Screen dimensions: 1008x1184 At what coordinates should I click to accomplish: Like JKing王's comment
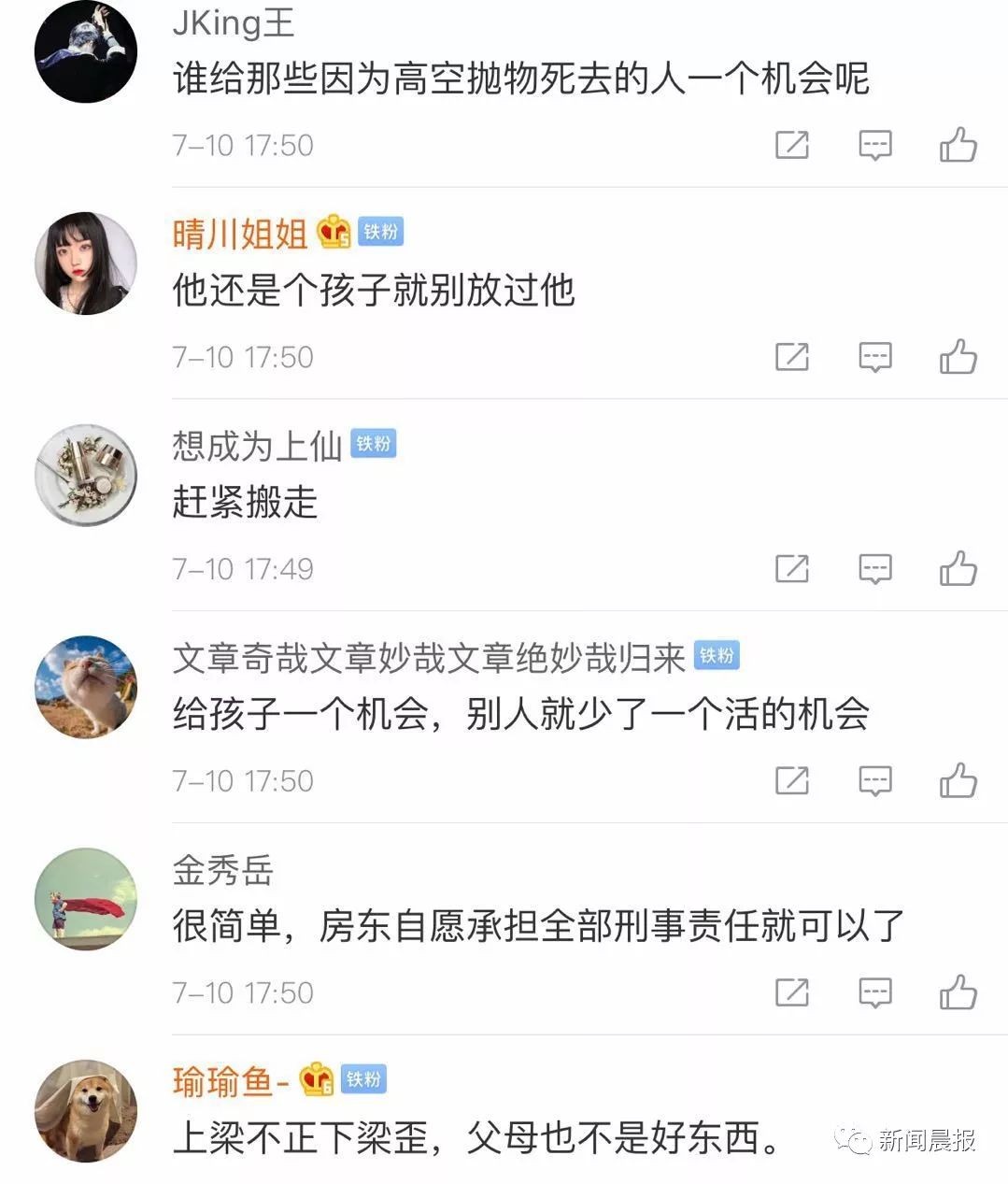(x=958, y=145)
